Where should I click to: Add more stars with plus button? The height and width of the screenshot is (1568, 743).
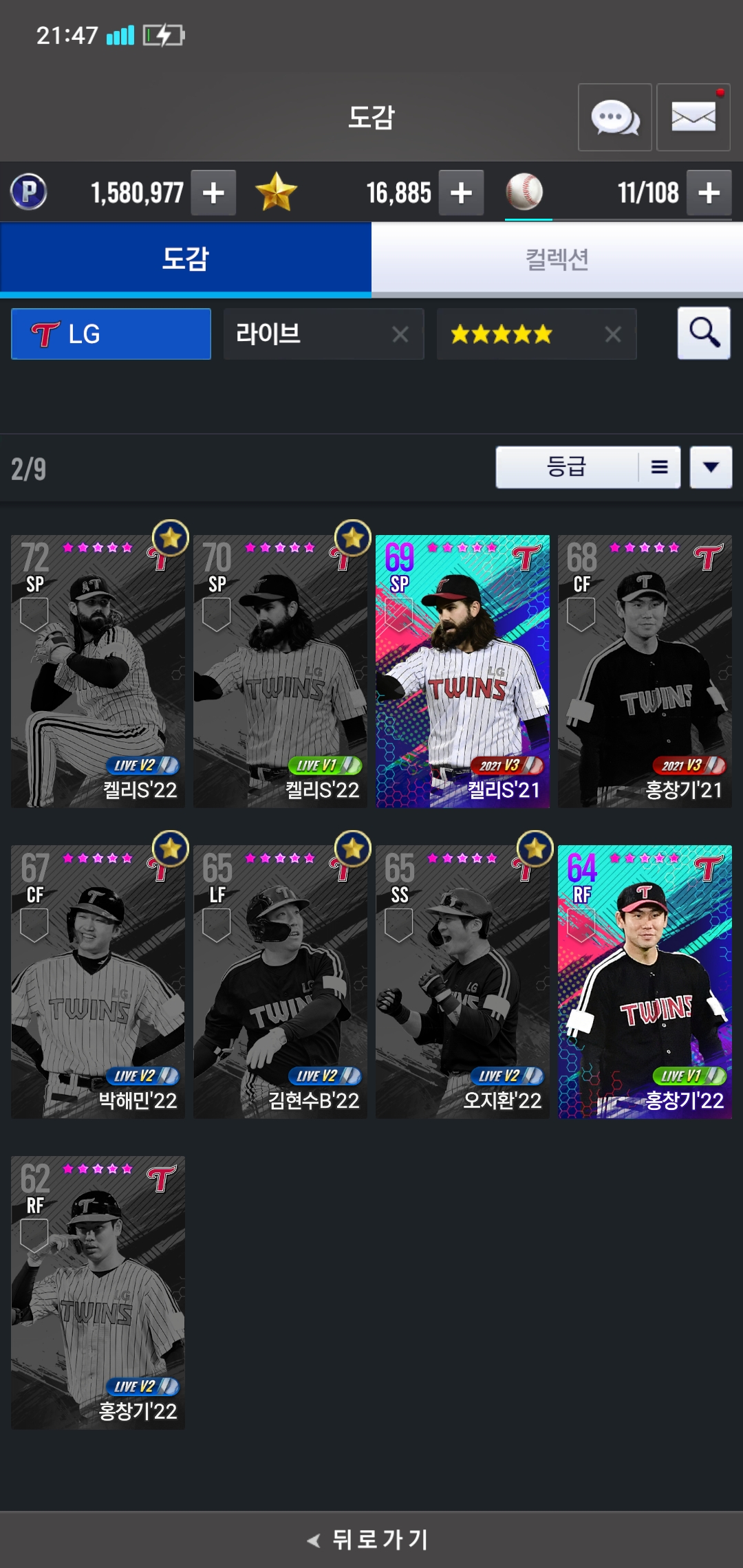point(461,193)
